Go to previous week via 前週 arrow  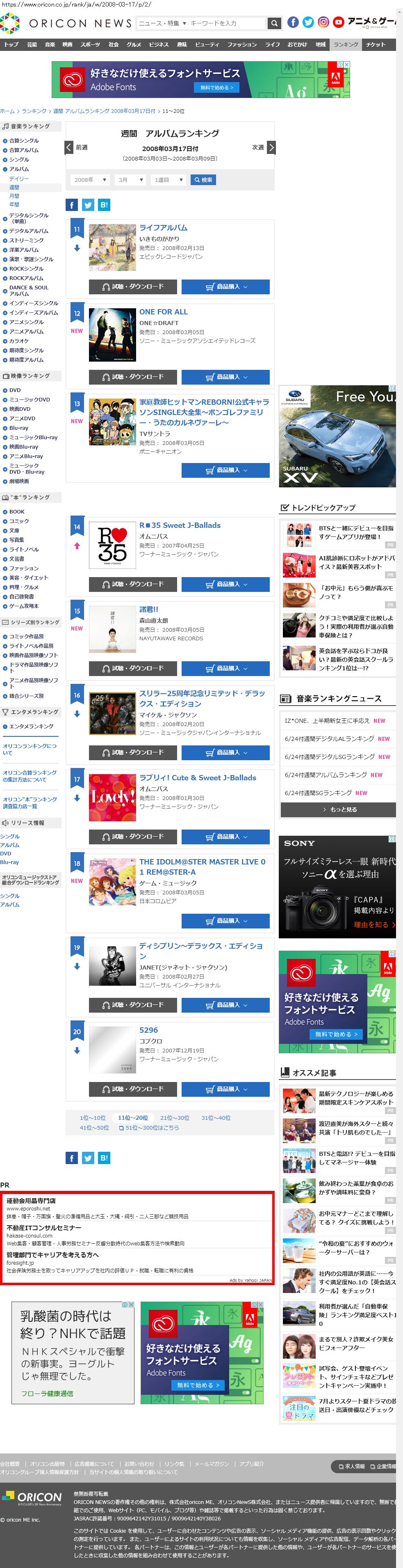pyautogui.click(x=70, y=147)
